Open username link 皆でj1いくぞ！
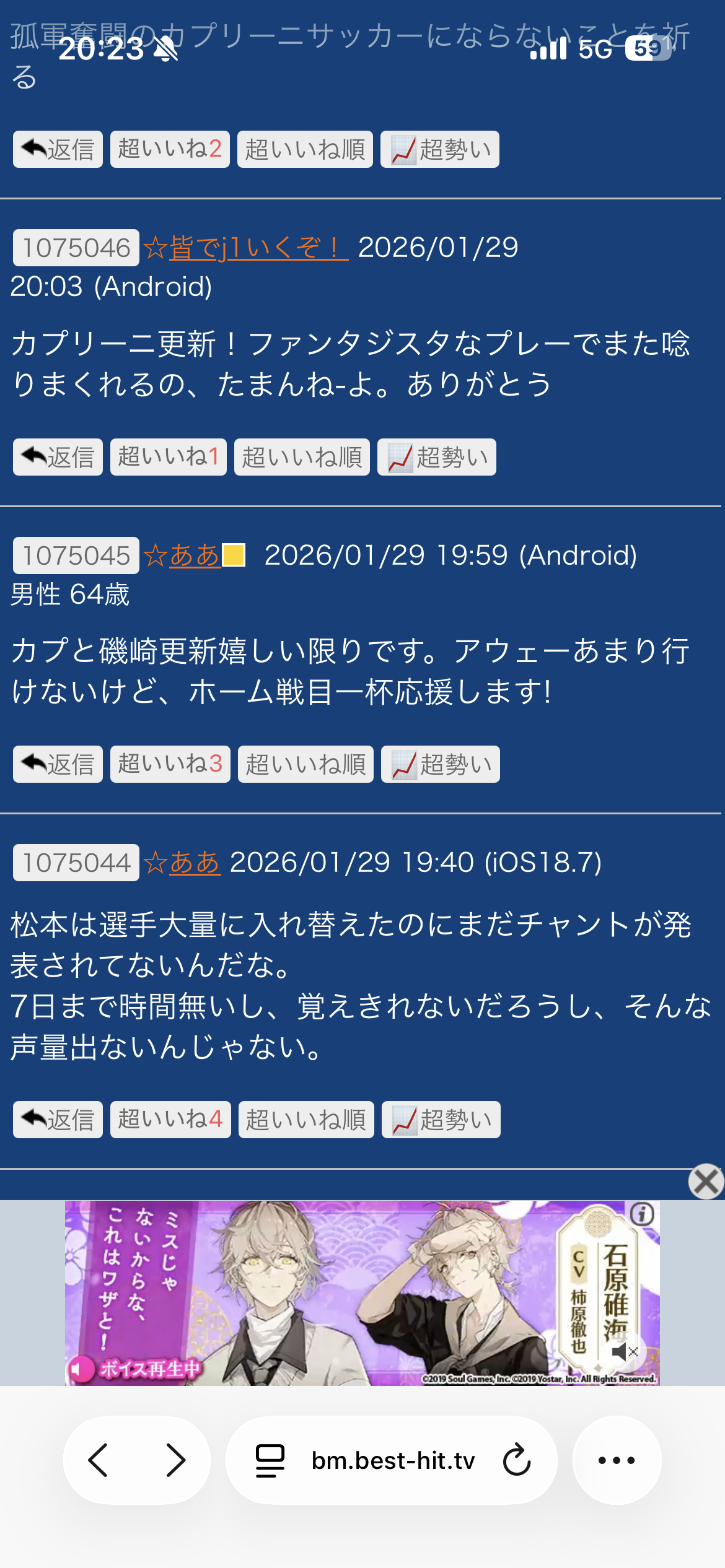 pyautogui.click(x=258, y=248)
